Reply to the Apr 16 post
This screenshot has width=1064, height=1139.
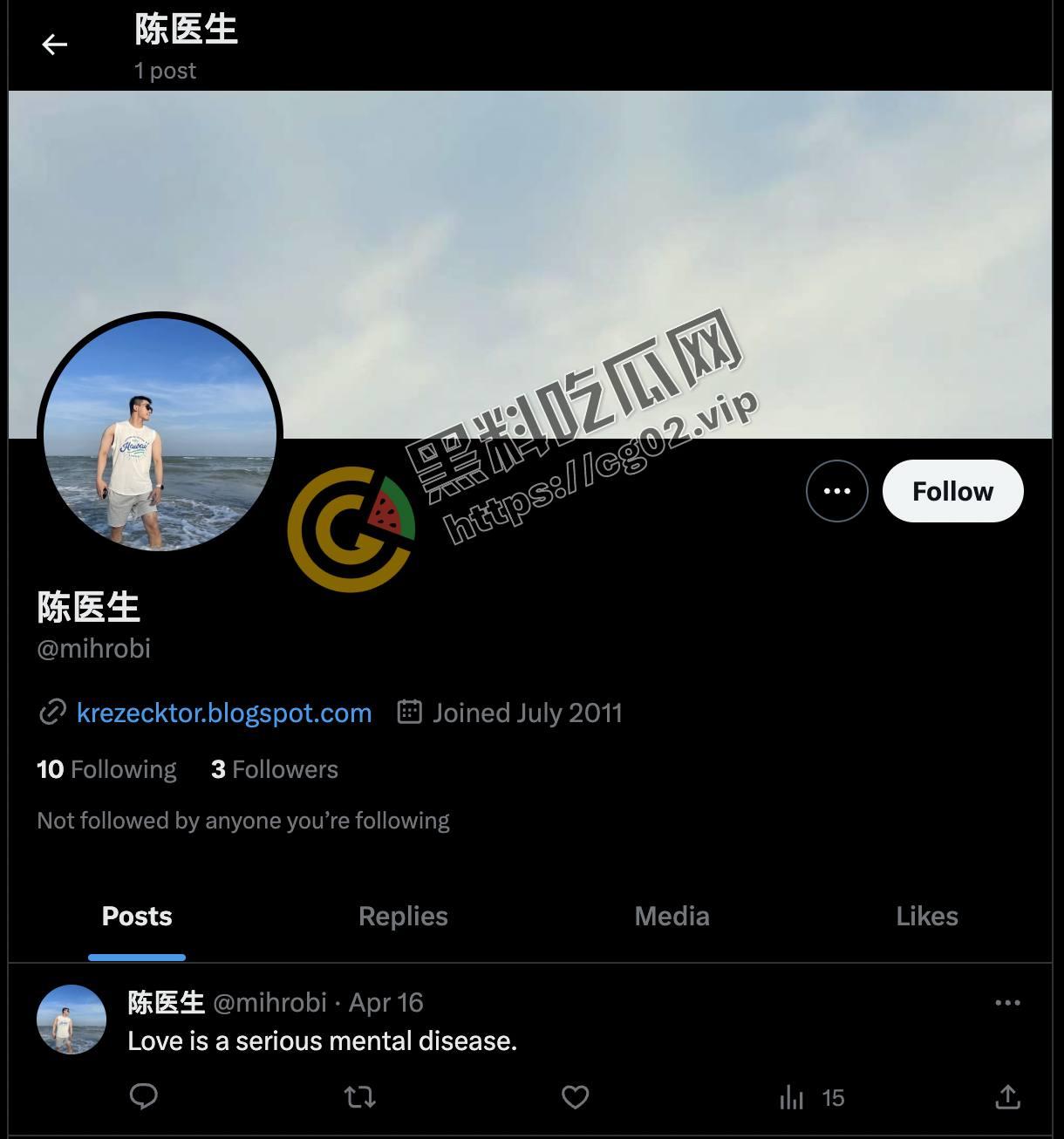[144, 1096]
